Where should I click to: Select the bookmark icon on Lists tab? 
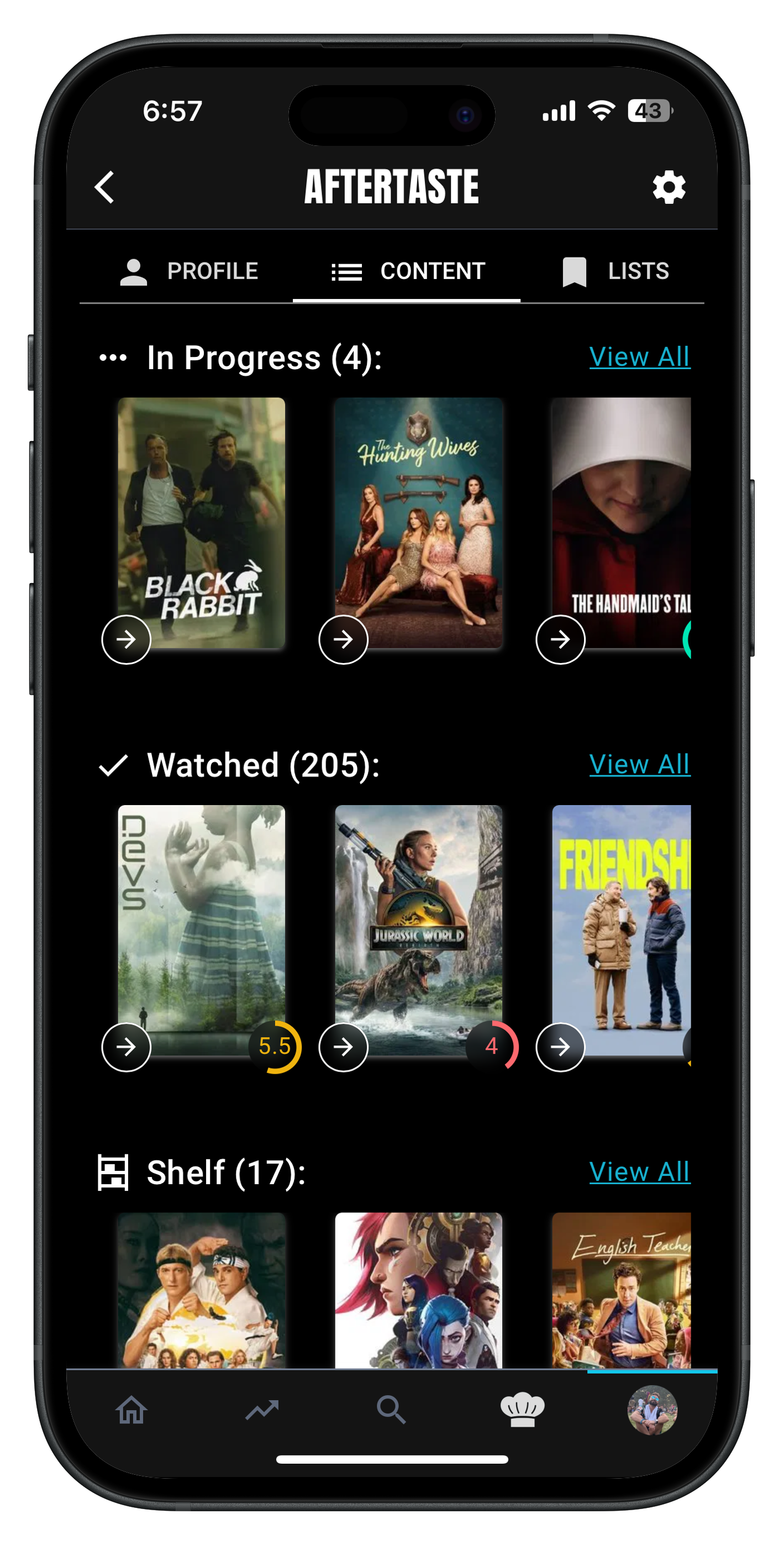(573, 271)
